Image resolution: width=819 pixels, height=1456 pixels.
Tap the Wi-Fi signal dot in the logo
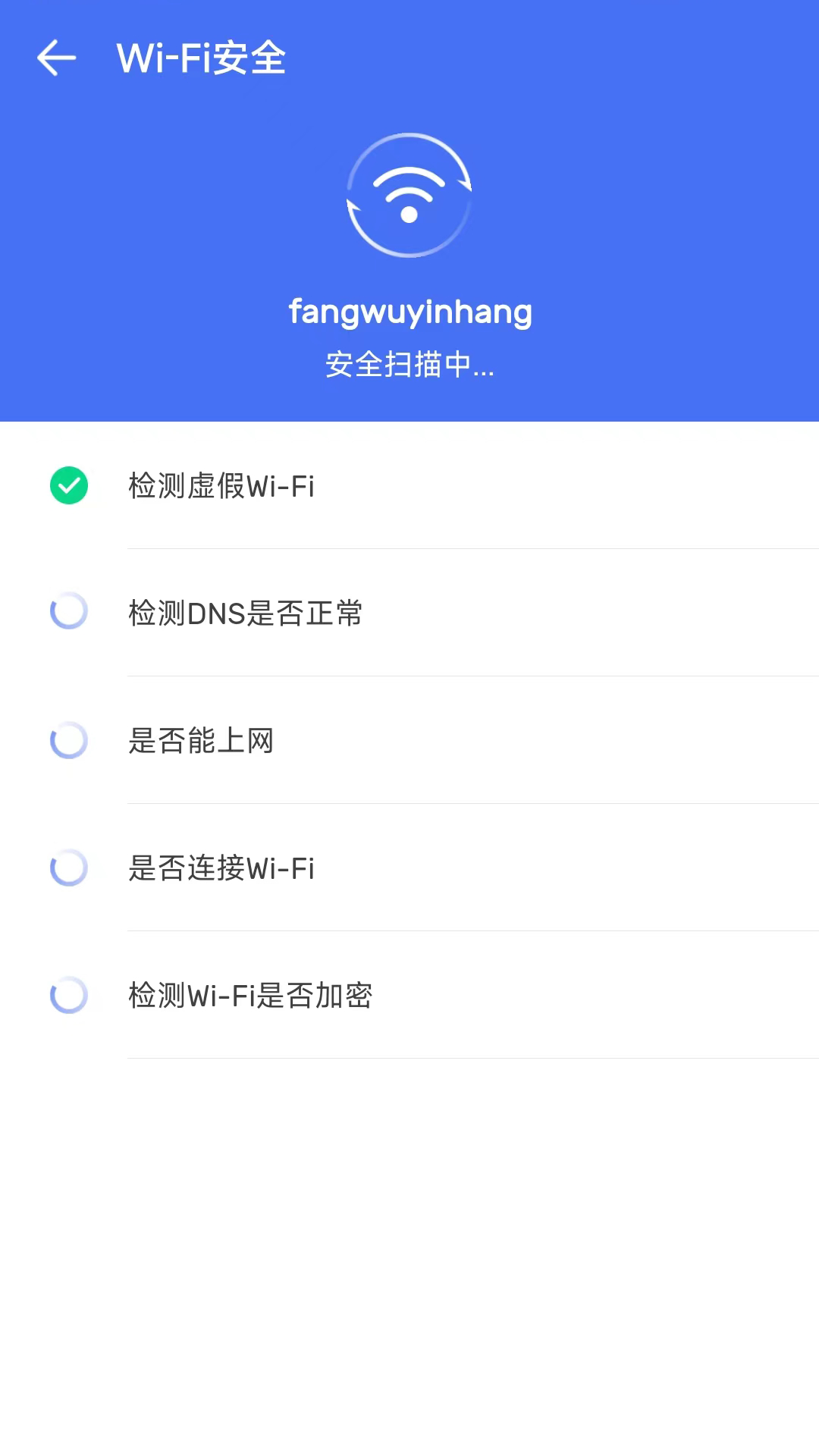(409, 215)
